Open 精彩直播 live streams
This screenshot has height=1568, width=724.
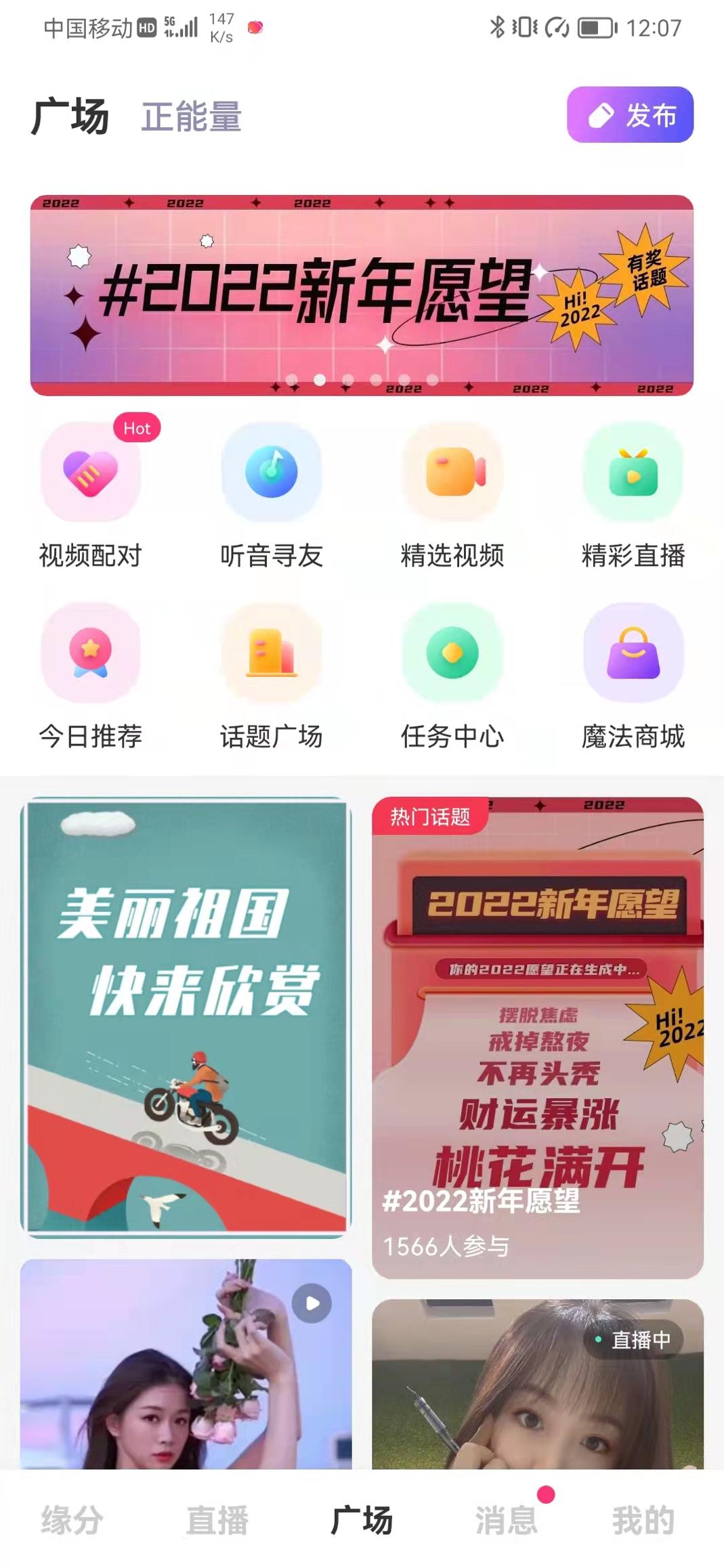click(633, 473)
